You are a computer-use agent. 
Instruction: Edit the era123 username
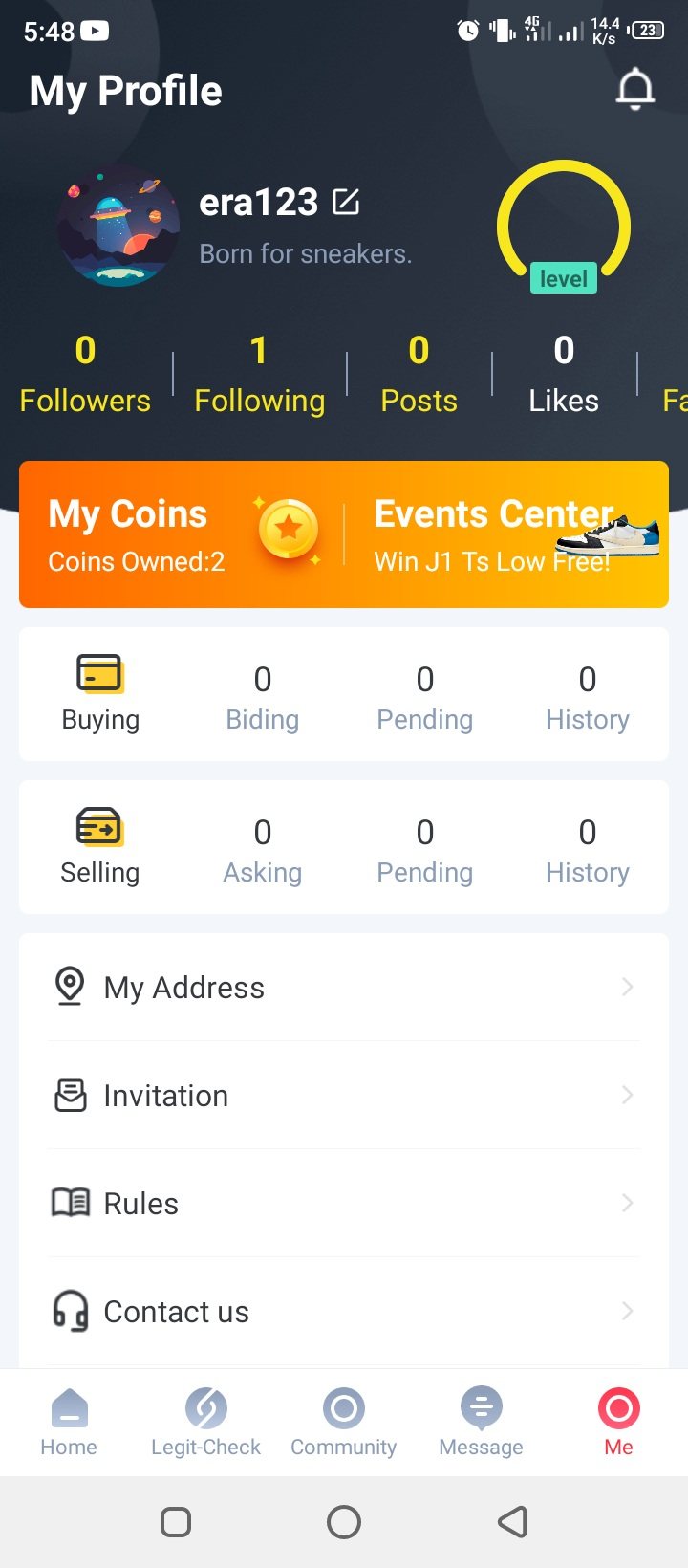tap(346, 202)
